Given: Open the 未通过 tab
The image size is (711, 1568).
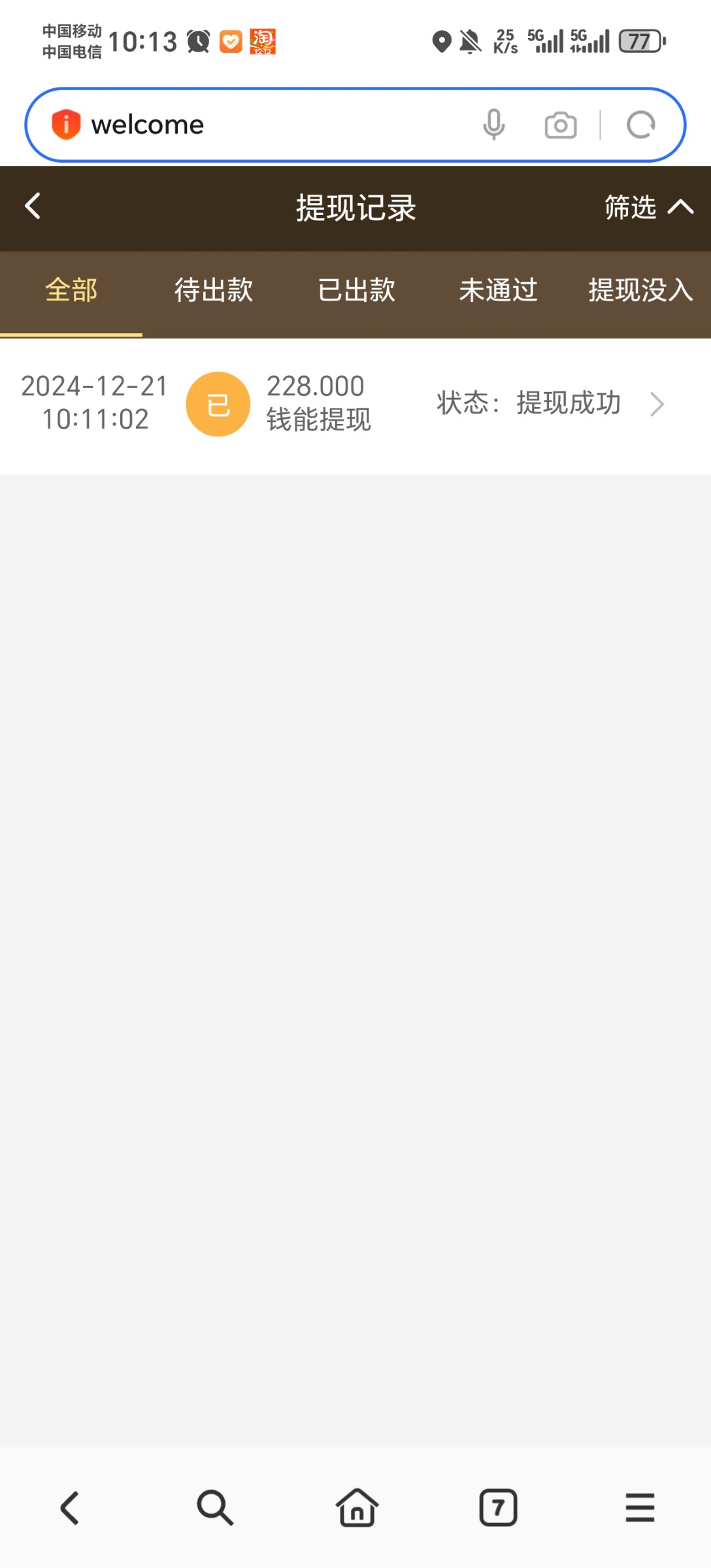Looking at the screenshot, I should pos(498,289).
